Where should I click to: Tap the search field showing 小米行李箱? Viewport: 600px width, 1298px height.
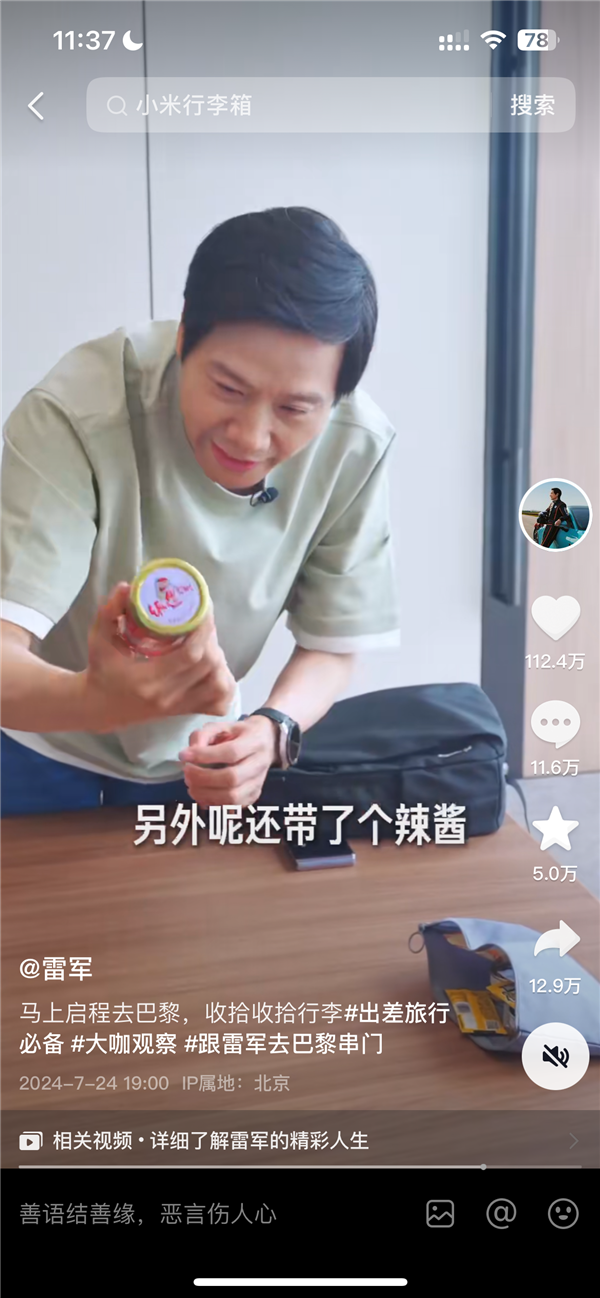tap(300, 106)
